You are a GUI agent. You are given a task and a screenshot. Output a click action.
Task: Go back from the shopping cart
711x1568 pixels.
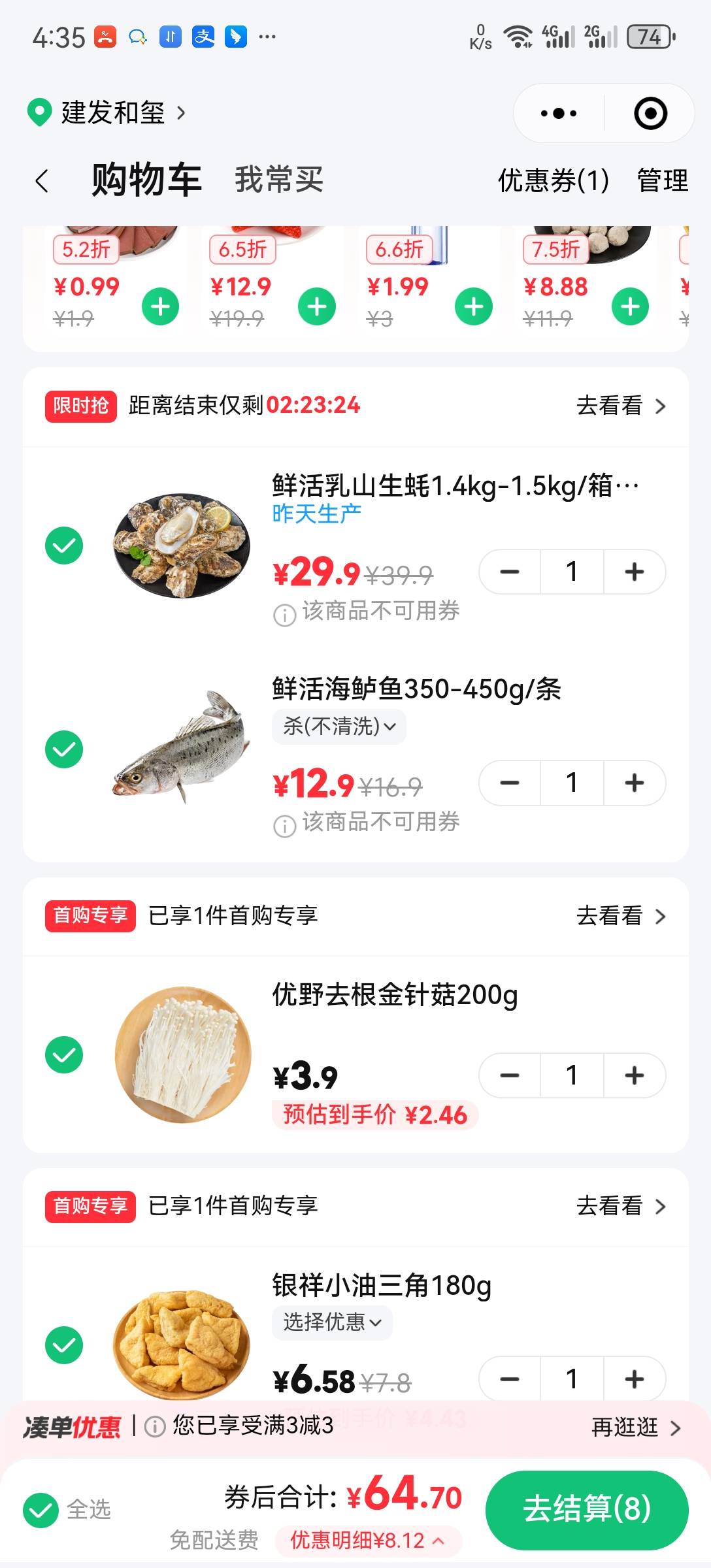[x=42, y=181]
